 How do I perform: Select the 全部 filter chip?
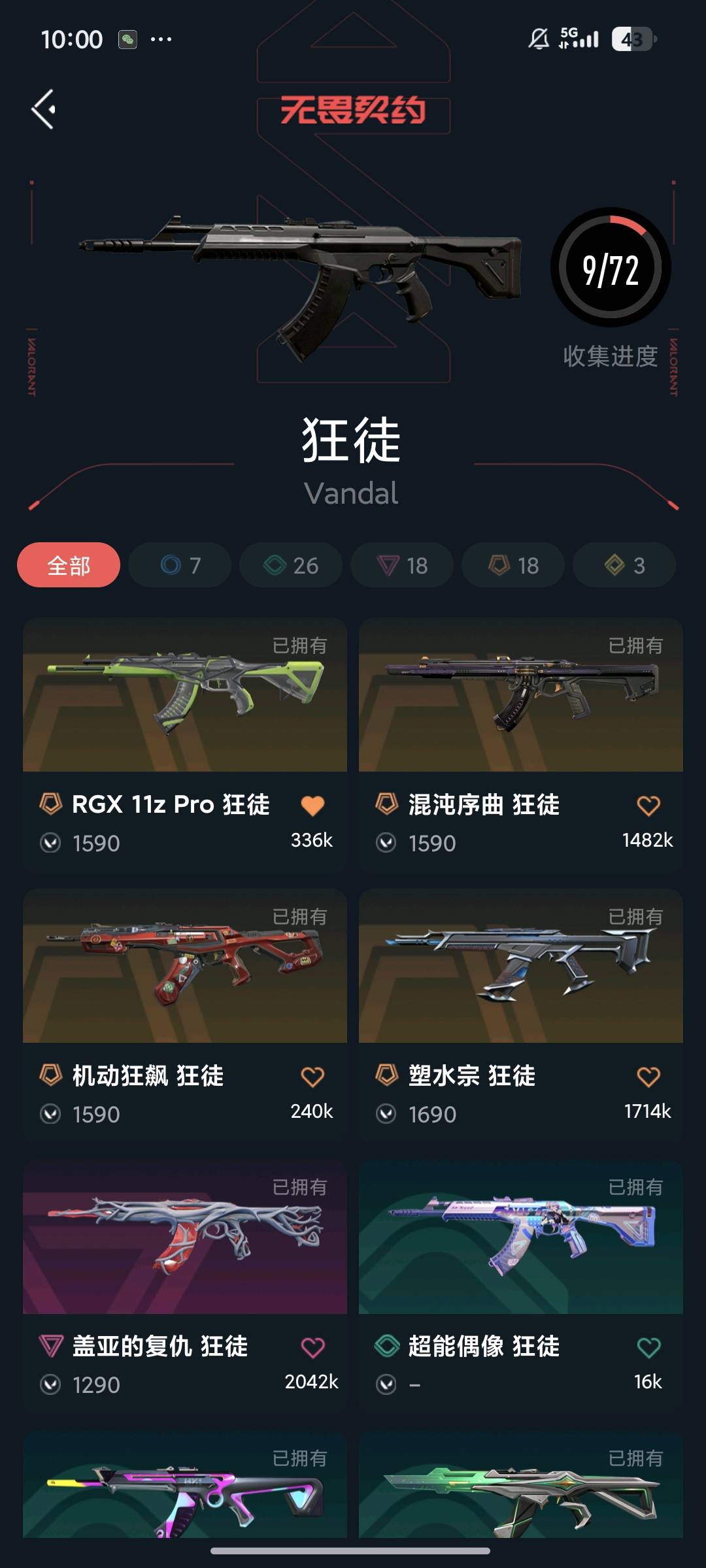click(69, 565)
